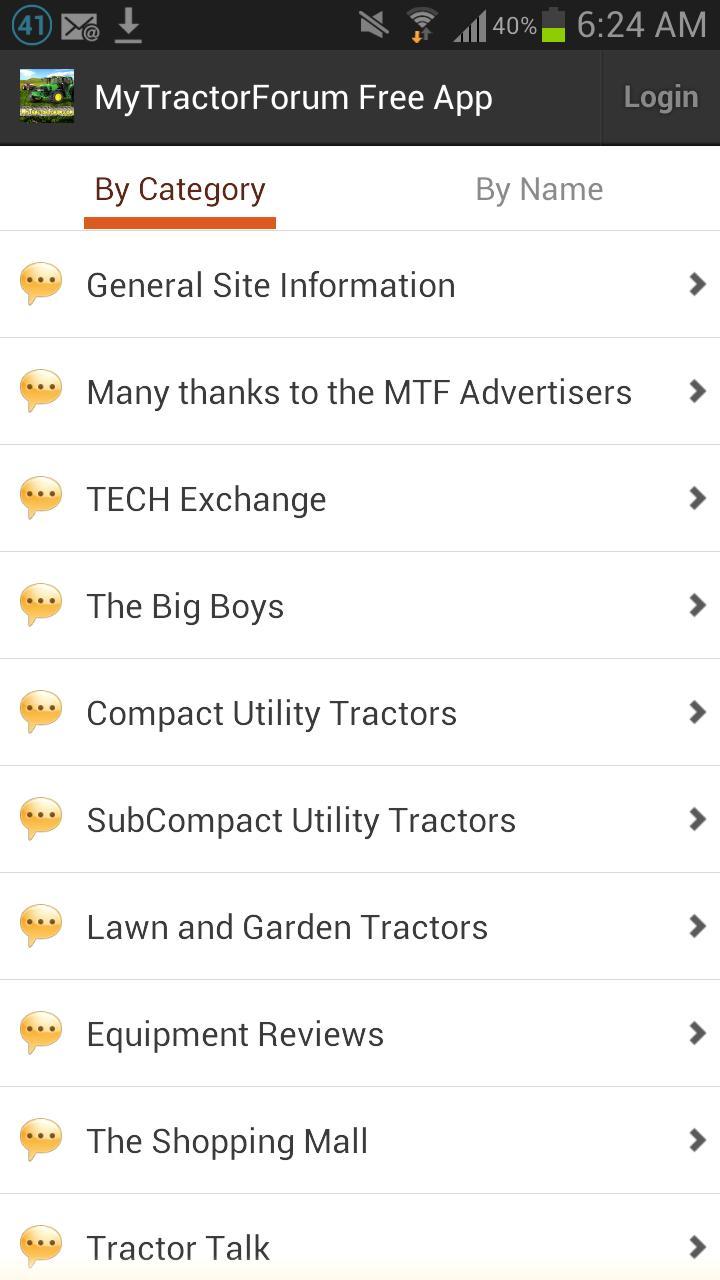720x1280 pixels.
Task: Tap the speech bubble icon for The Big Boys
Action: point(41,605)
